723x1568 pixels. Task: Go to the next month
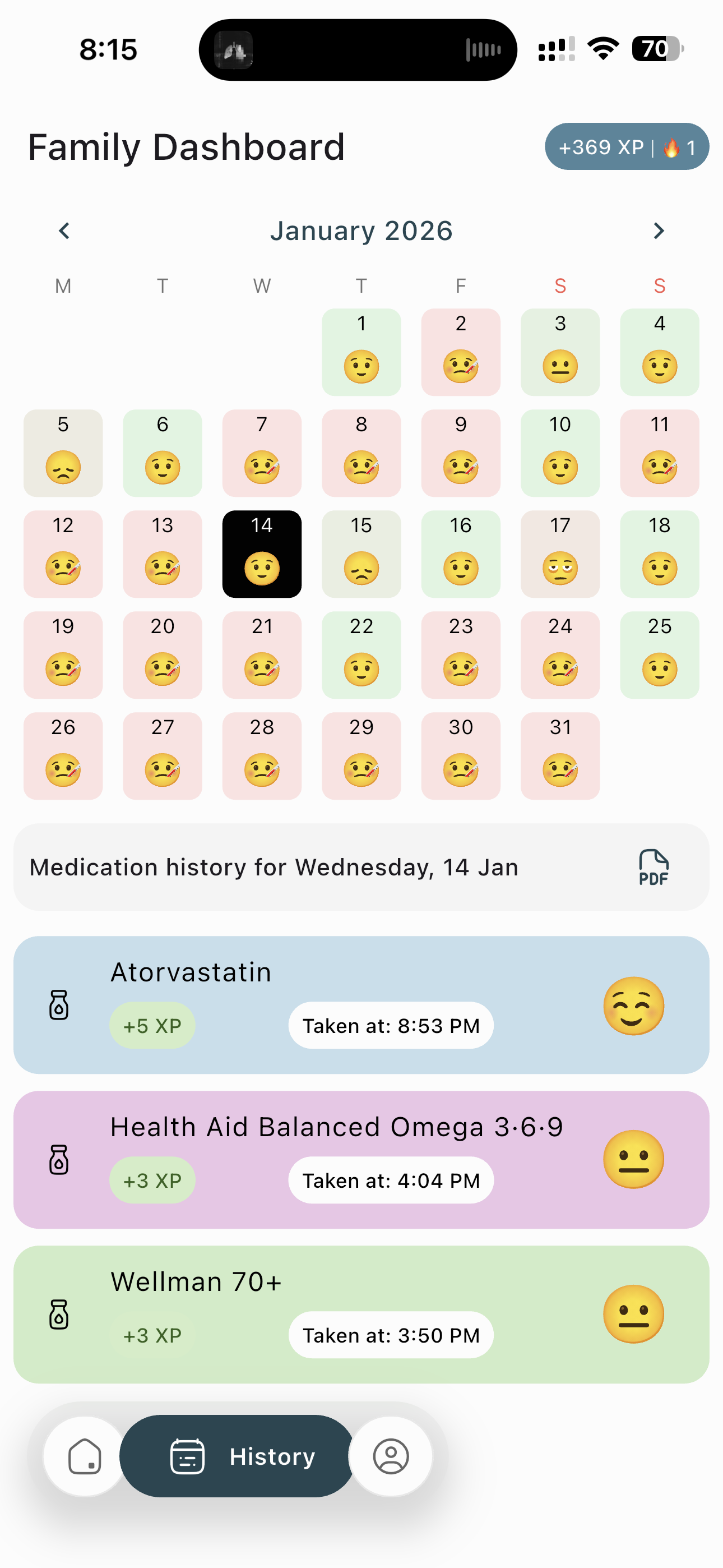pyautogui.click(x=659, y=230)
